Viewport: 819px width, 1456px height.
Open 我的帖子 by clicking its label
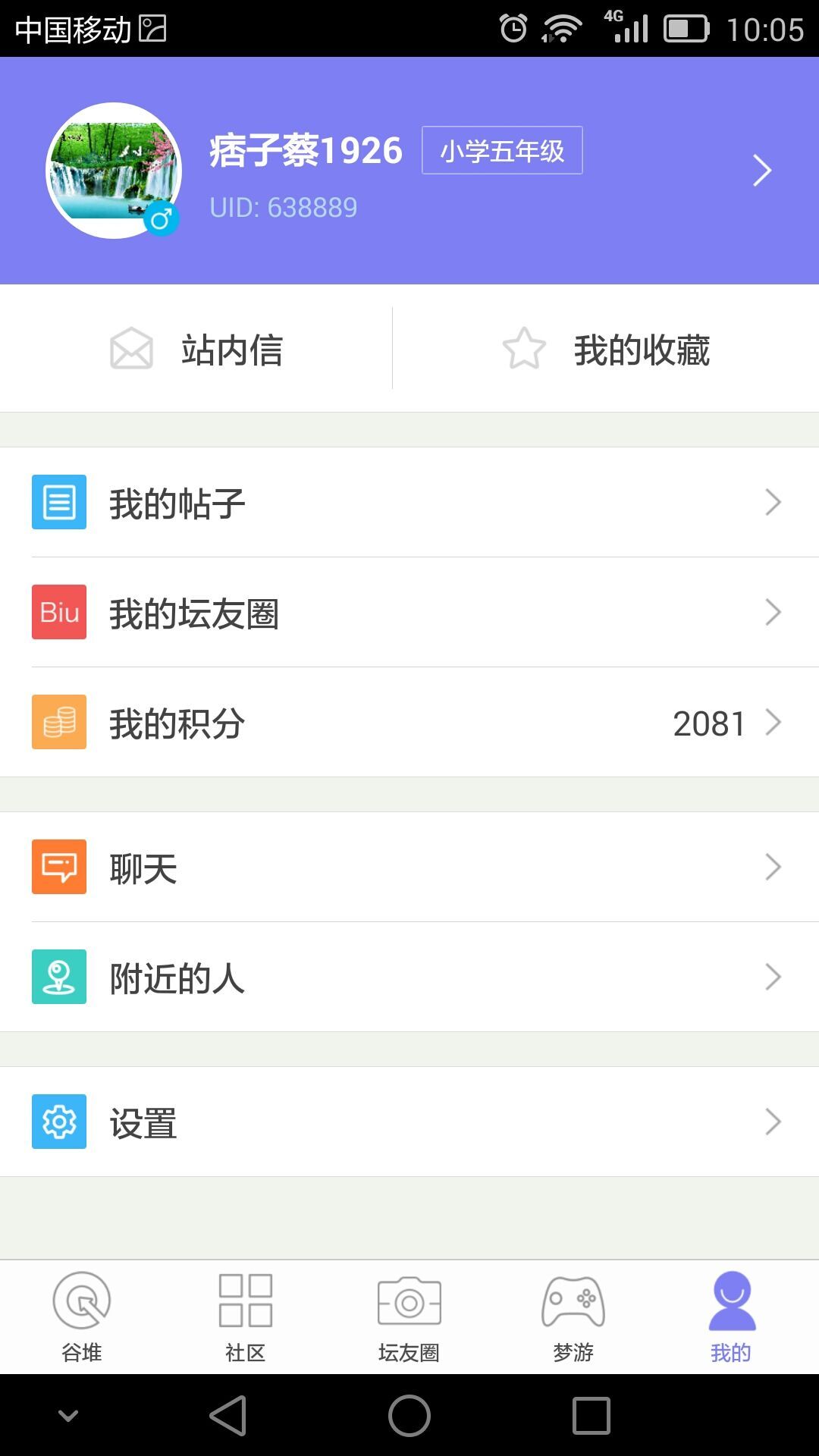pyautogui.click(x=176, y=501)
